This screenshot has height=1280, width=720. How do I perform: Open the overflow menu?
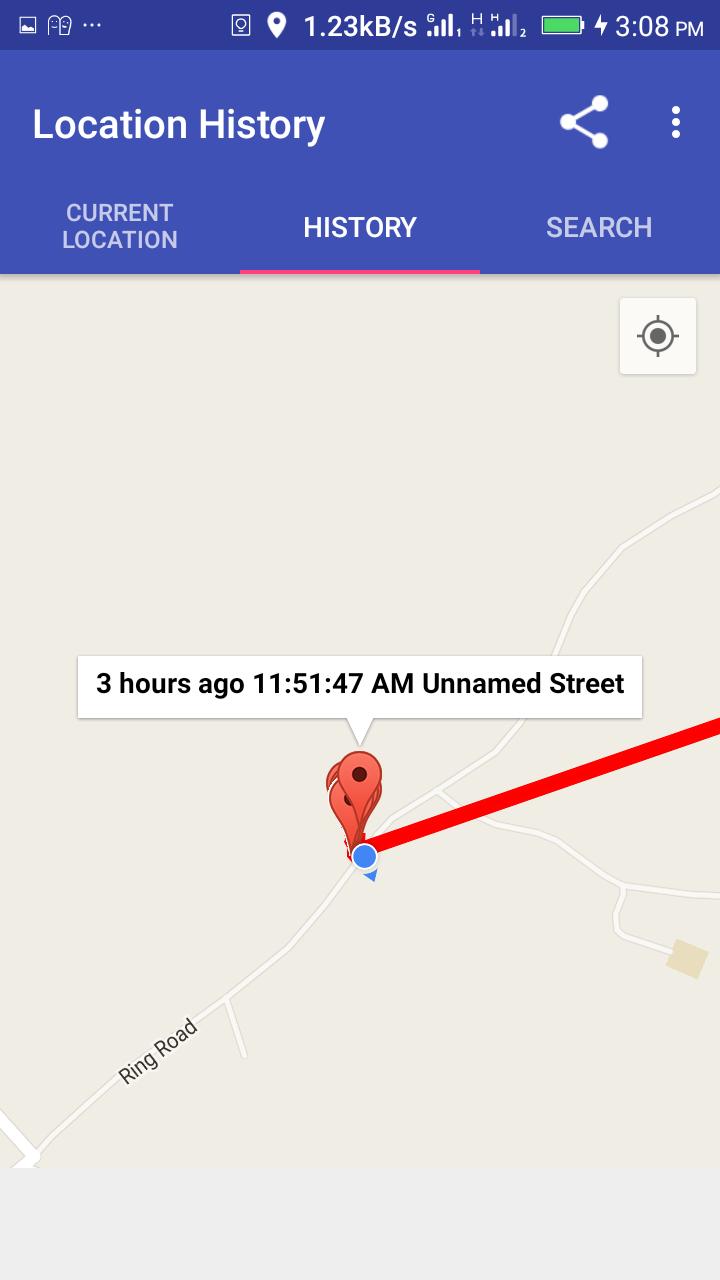[x=676, y=123]
